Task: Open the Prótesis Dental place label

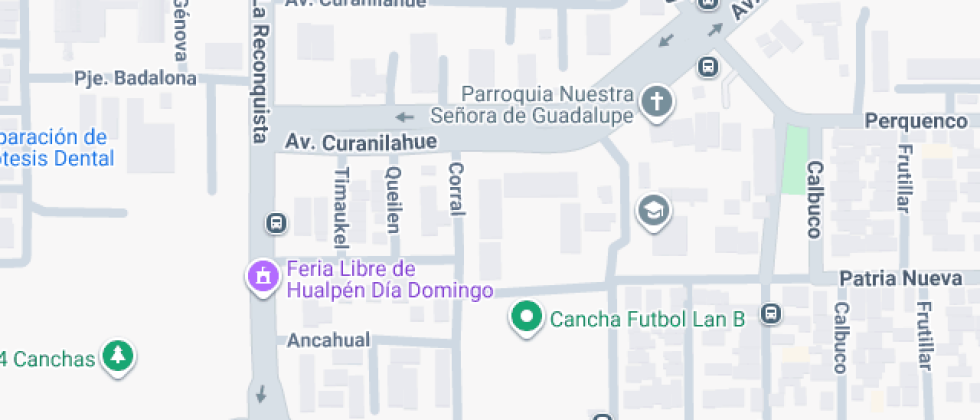Action: (x=55, y=148)
